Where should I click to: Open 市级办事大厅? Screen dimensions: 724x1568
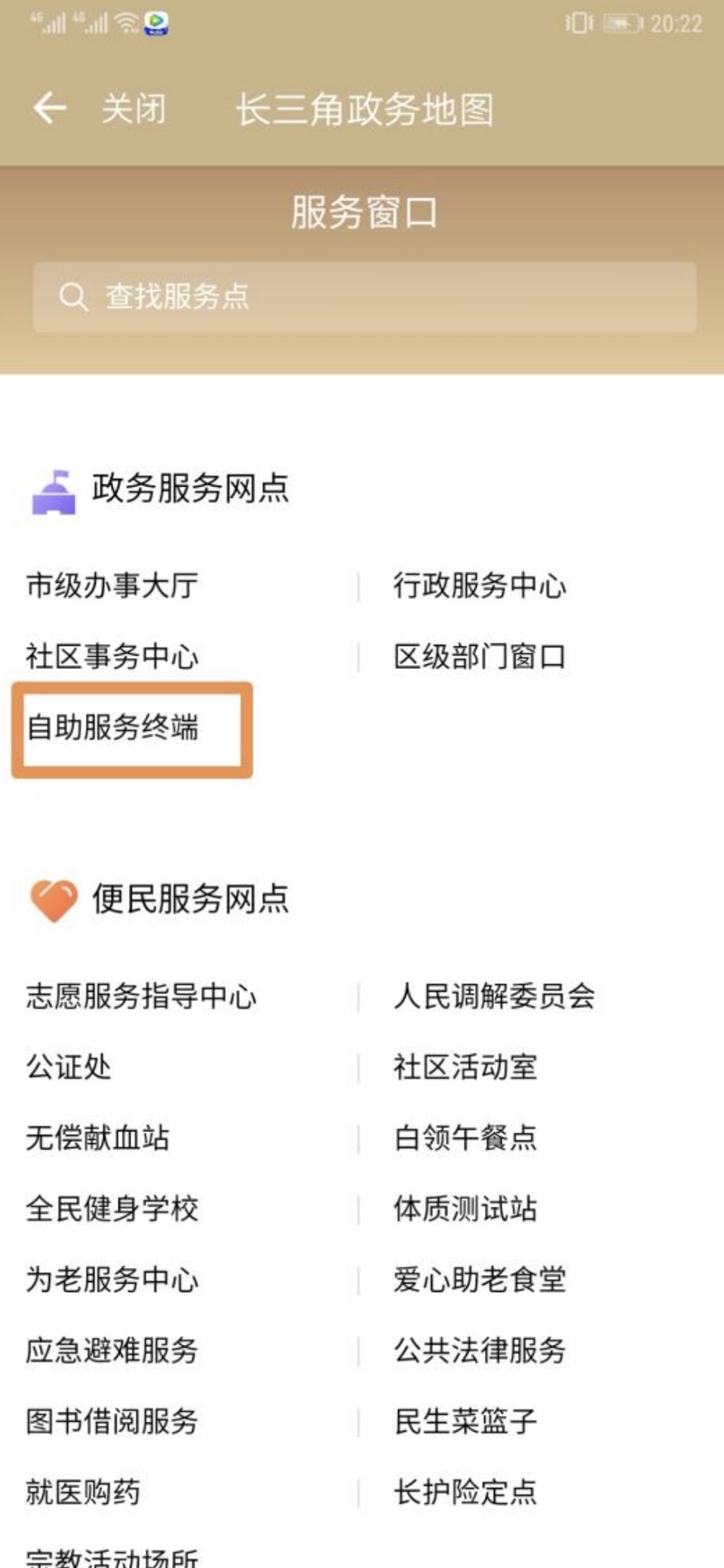[112, 586]
